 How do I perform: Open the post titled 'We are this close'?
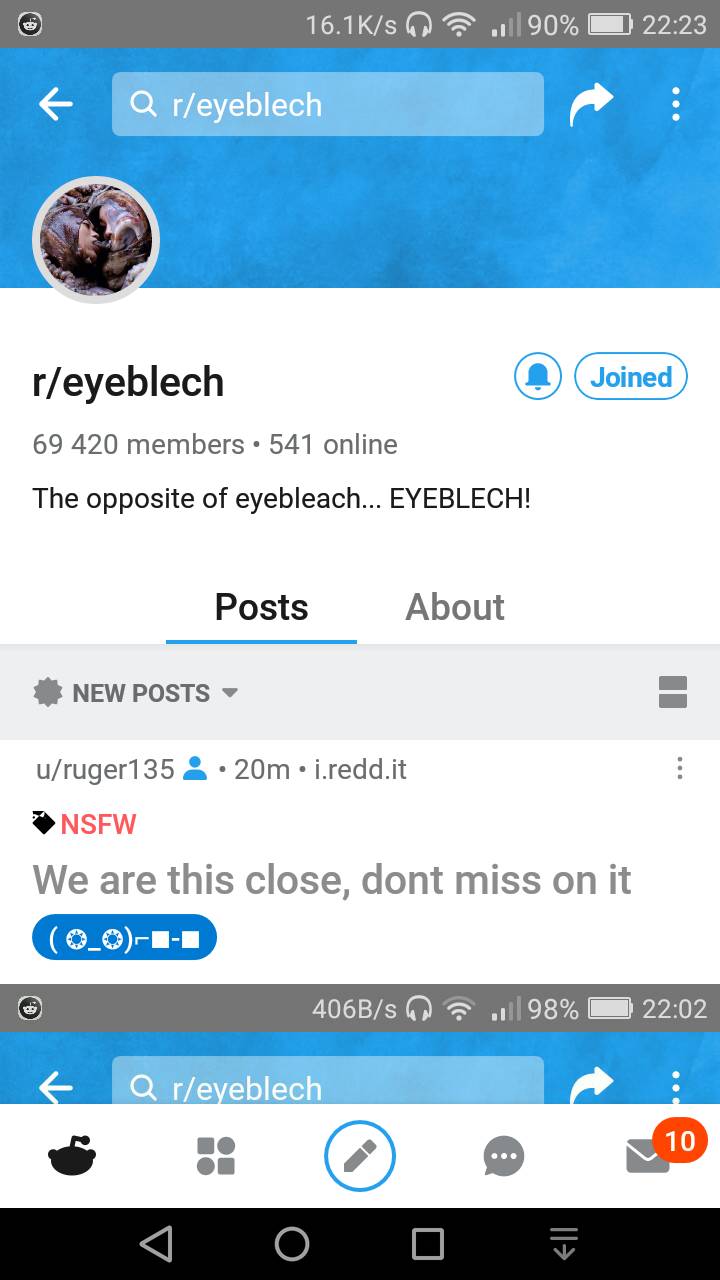tap(332, 880)
